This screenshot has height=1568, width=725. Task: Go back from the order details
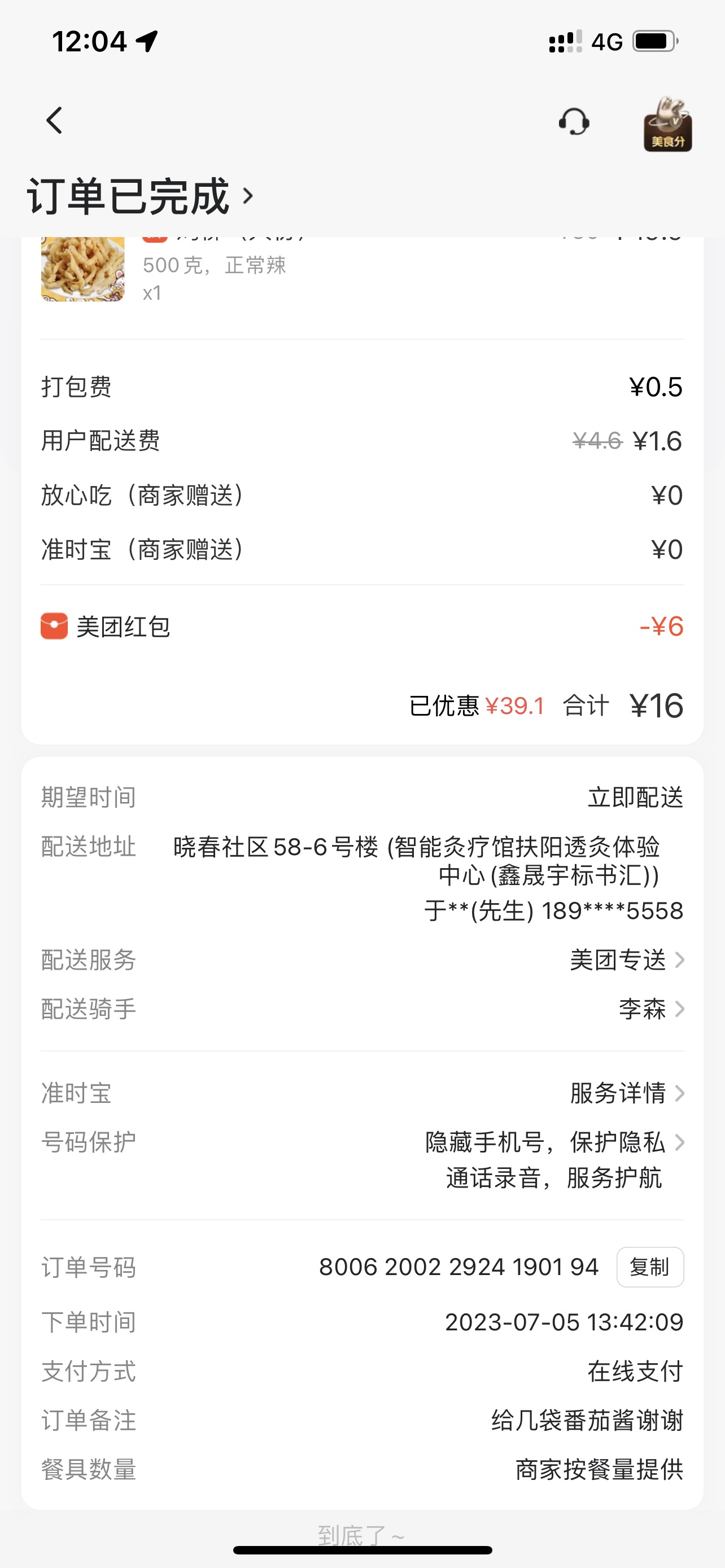pos(55,121)
